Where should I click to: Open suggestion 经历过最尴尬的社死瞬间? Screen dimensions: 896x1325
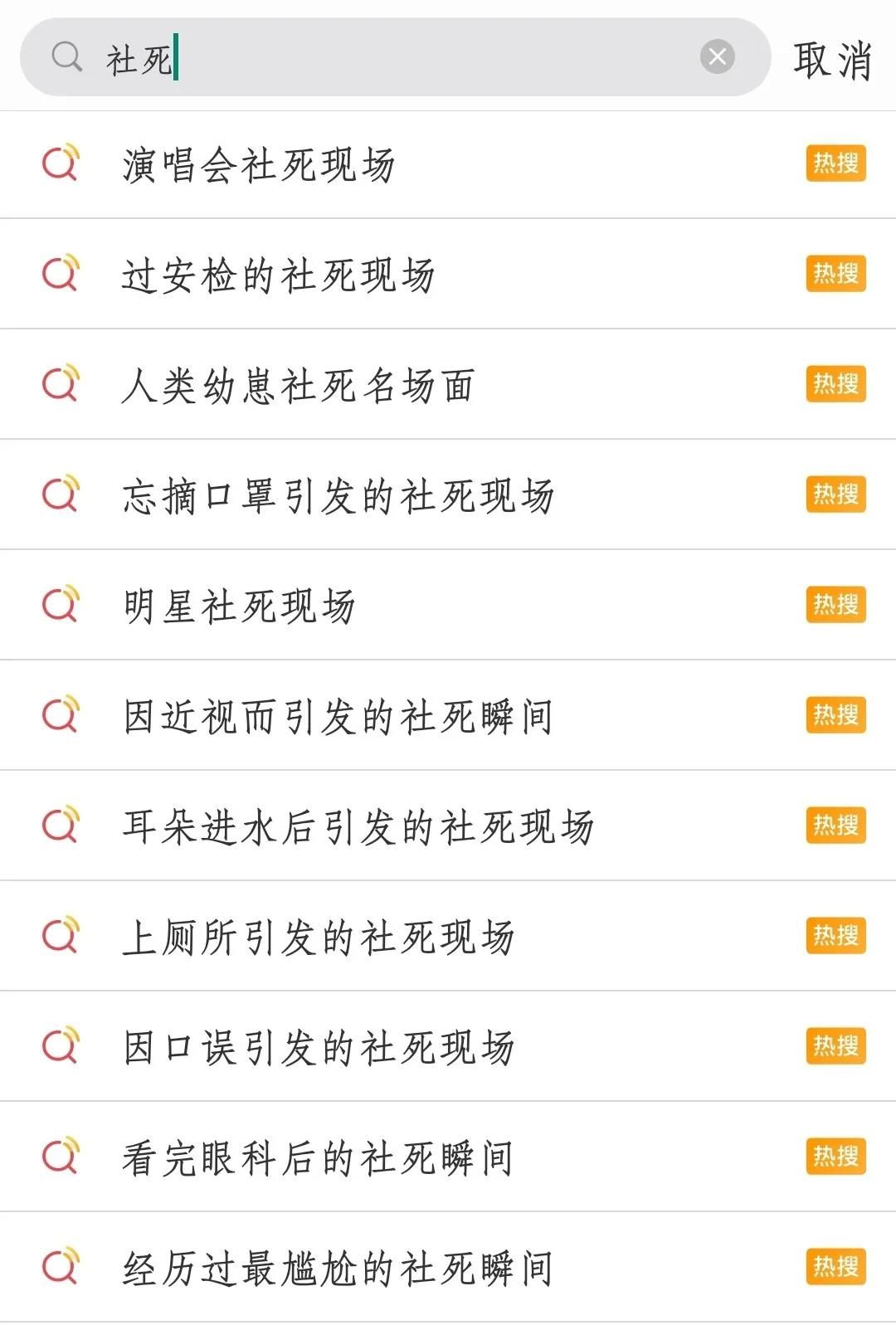(338, 1268)
